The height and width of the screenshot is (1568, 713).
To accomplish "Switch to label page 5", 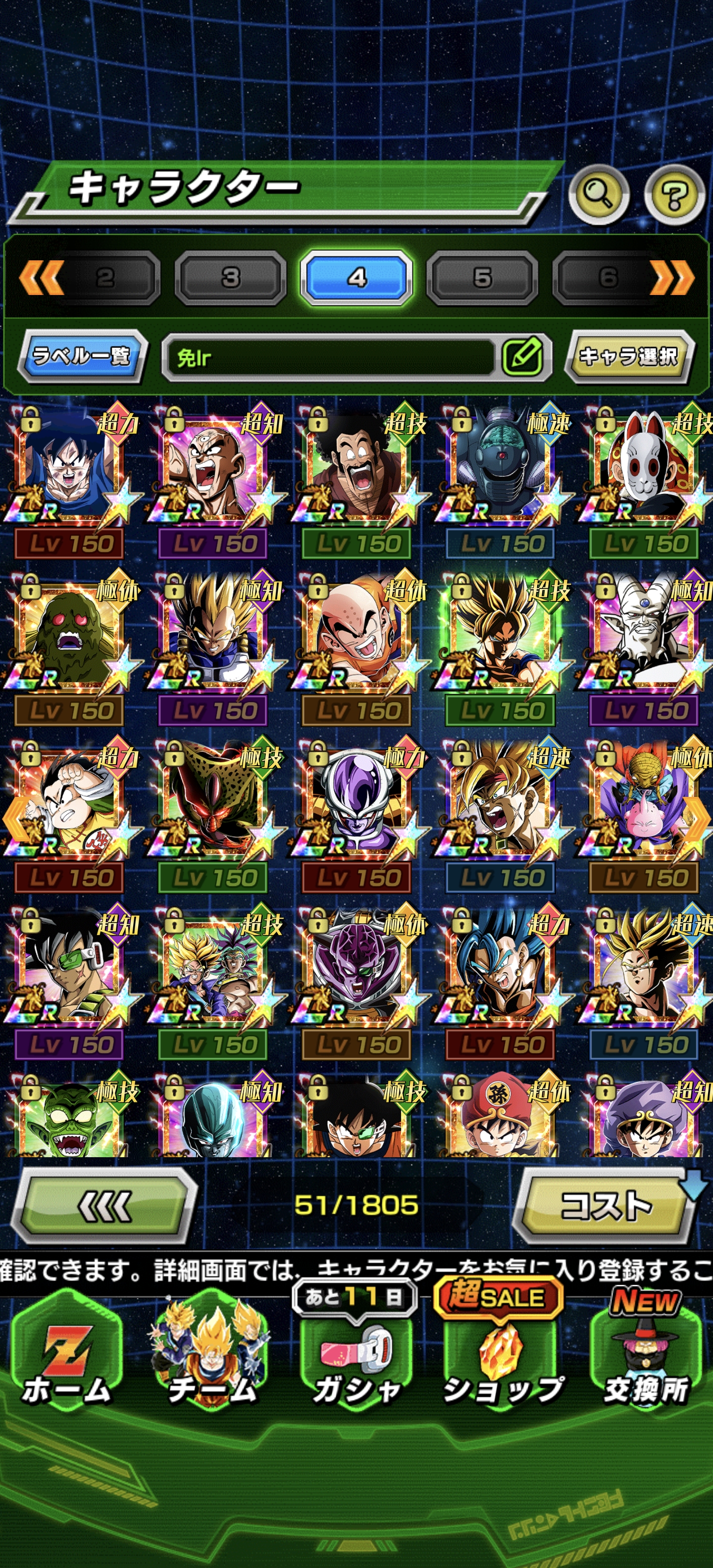I will pyautogui.click(x=482, y=278).
